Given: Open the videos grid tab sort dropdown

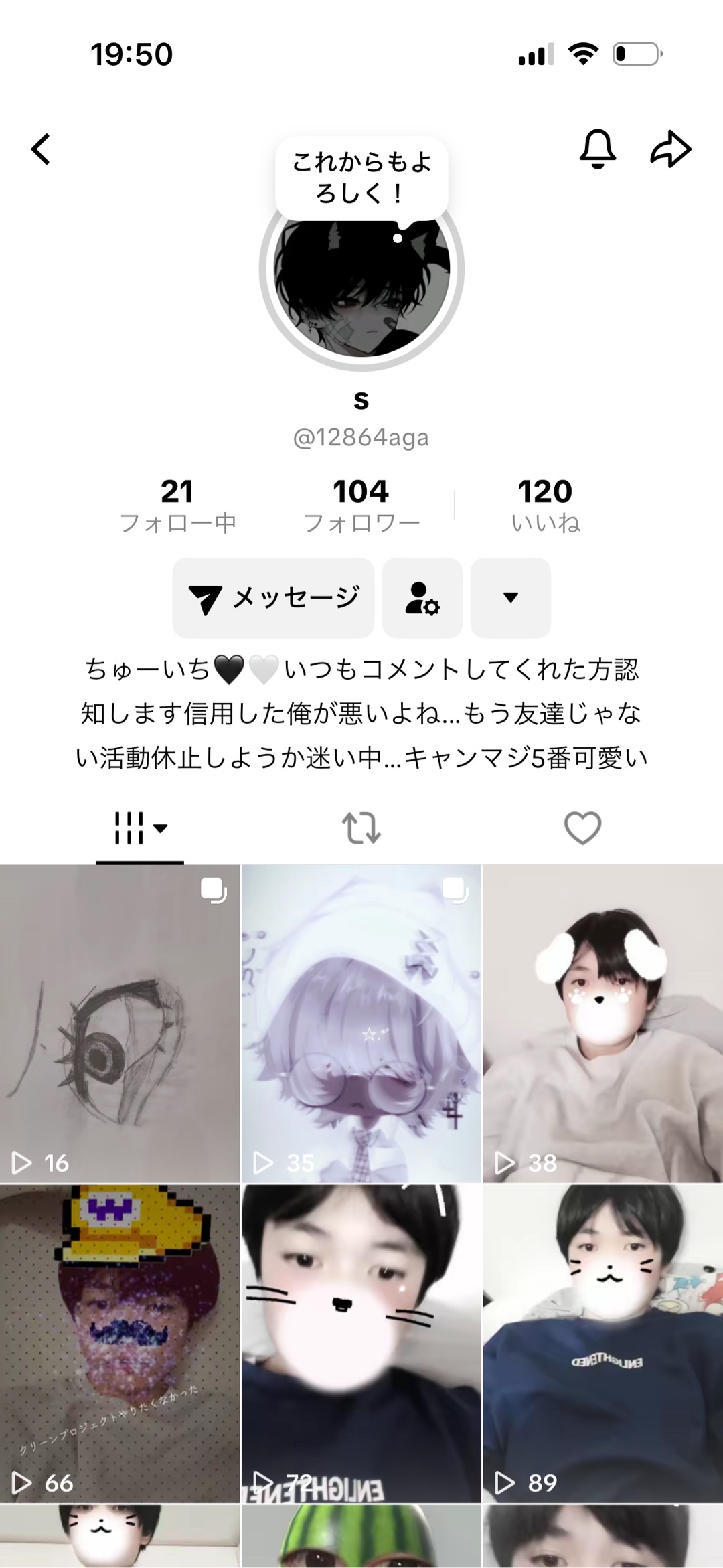Looking at the screenshot, I should pyautogui.click(x=140, y=828).
